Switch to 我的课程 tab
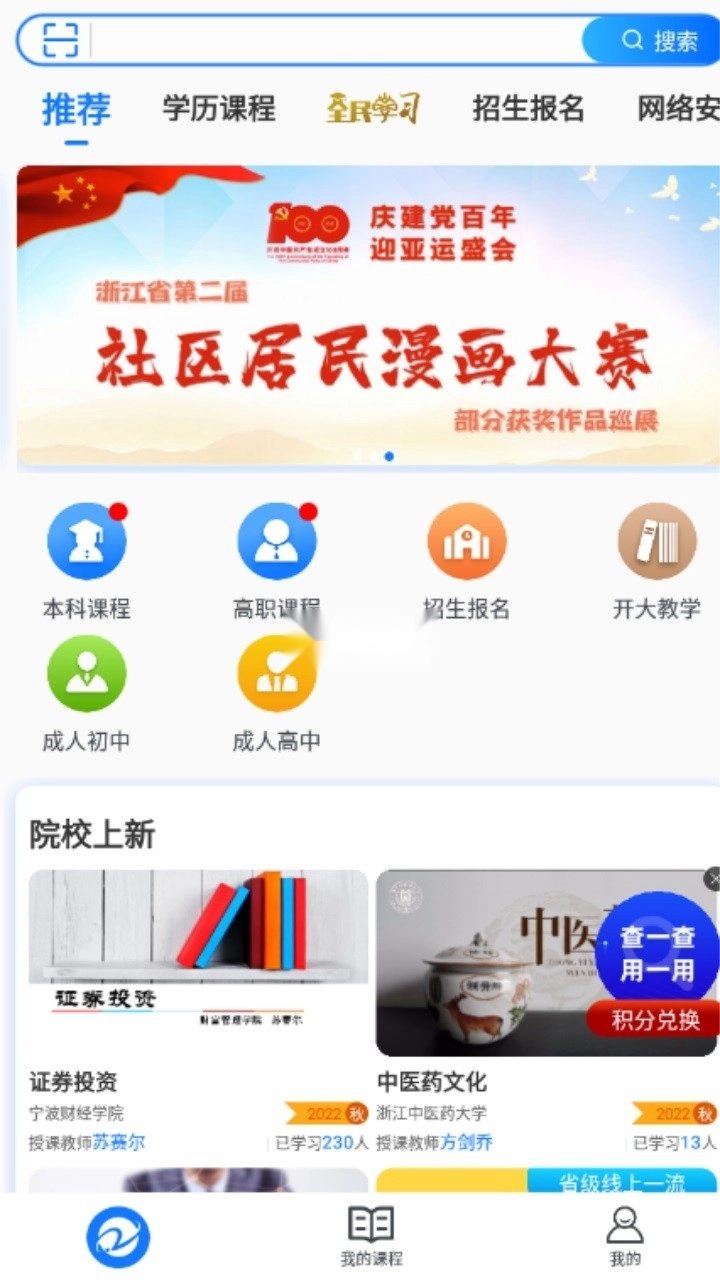 tap(371, 1236)
